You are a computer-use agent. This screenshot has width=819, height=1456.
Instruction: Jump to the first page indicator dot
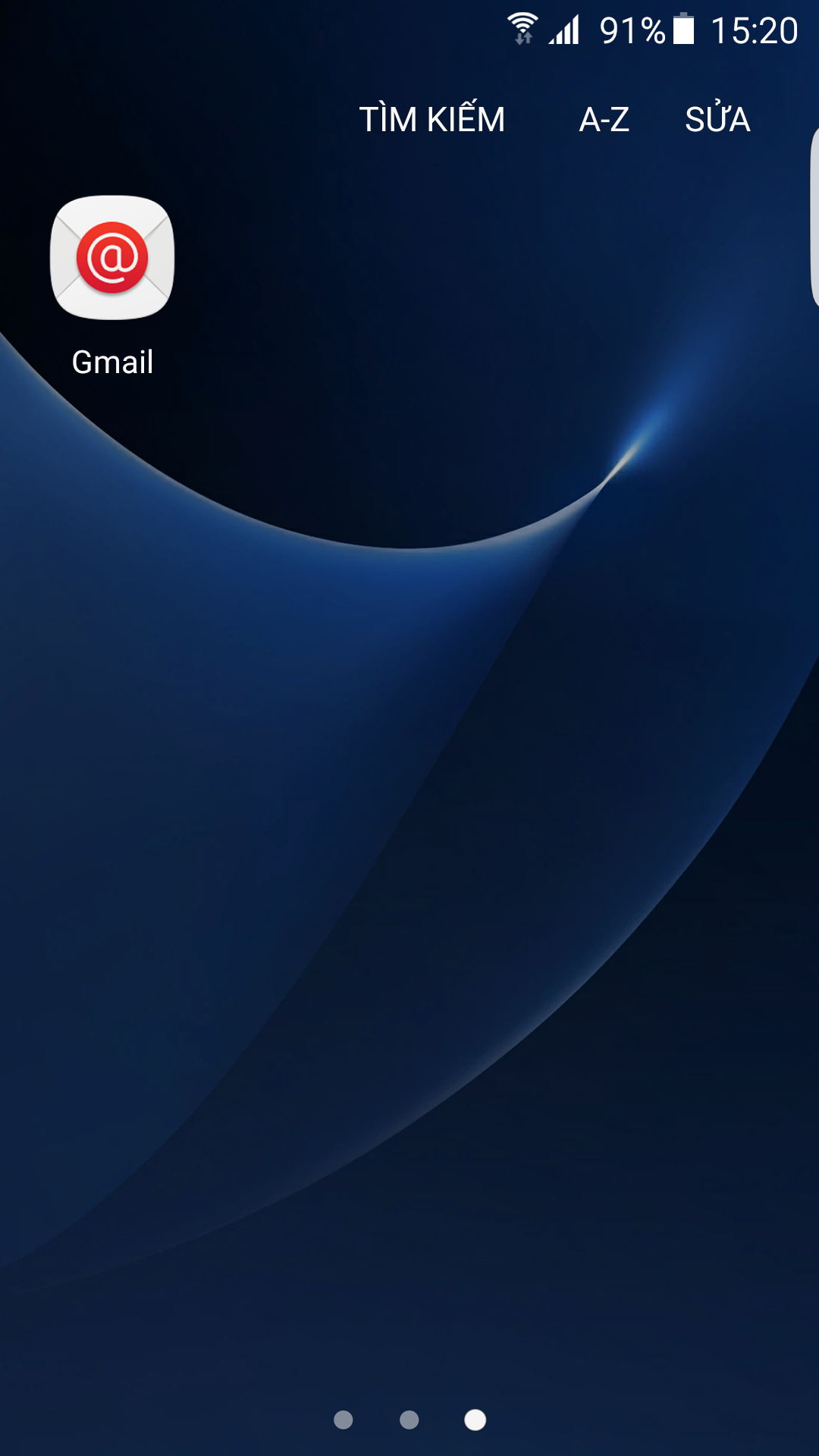point(344,1420)
